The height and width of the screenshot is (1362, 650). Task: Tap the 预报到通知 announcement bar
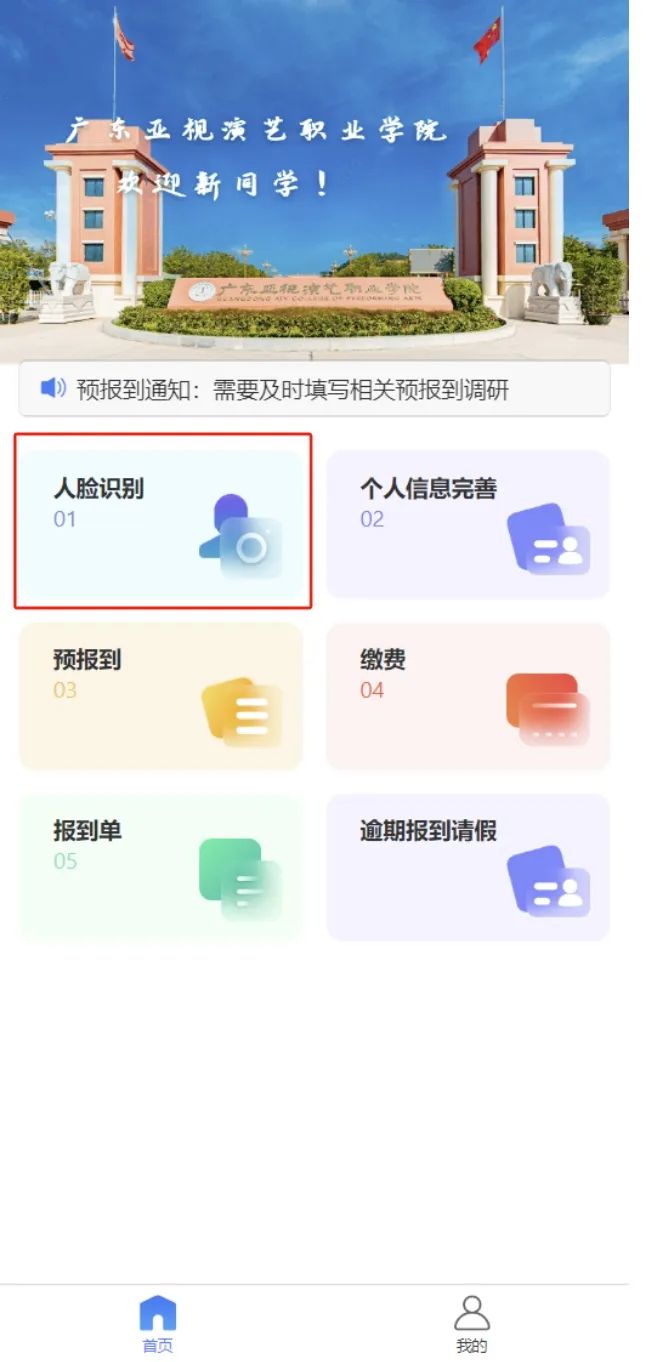click(x=314, y=389)
